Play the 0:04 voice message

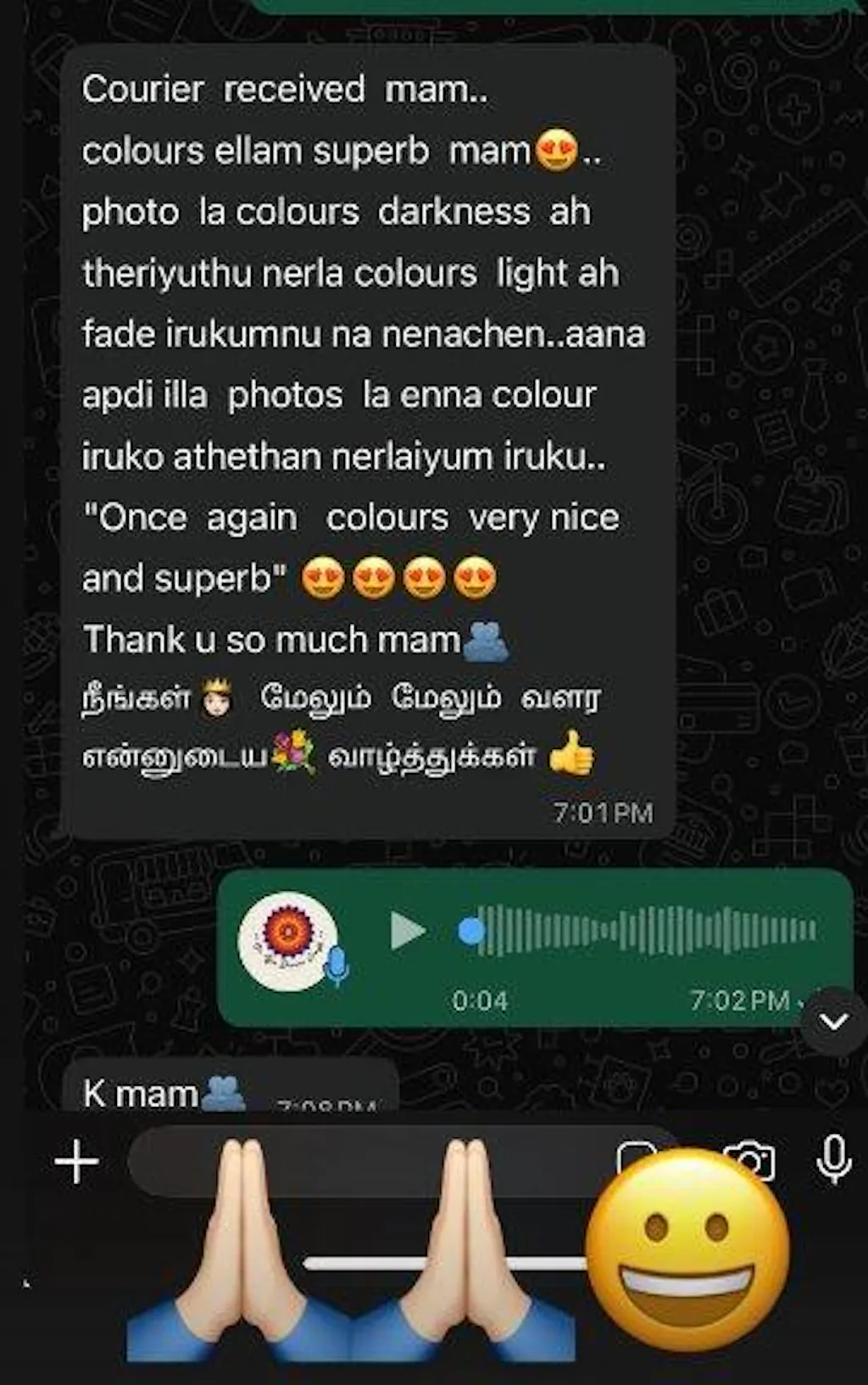pos(408,932)
